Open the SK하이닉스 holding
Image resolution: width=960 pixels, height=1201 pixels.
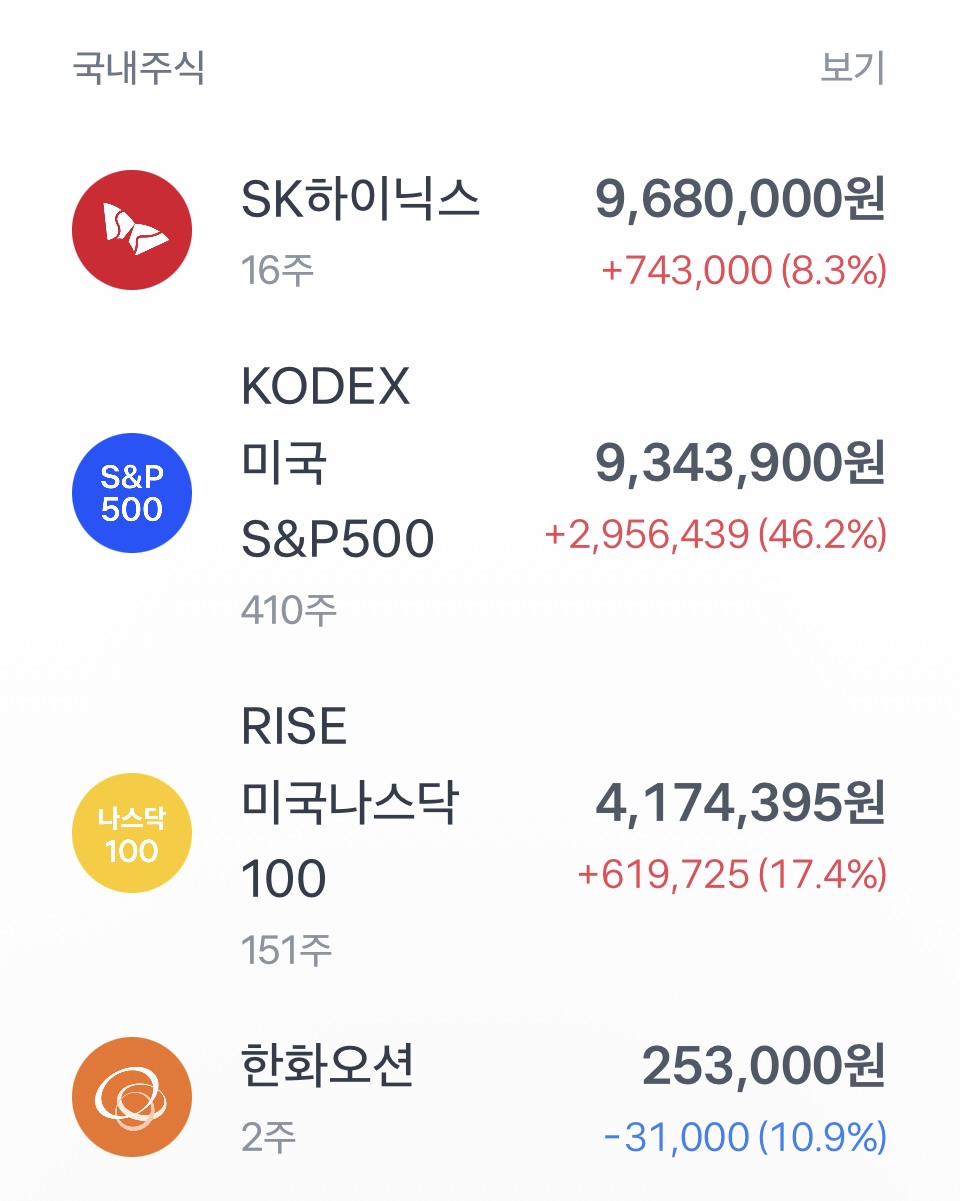(x=478, y=231)
